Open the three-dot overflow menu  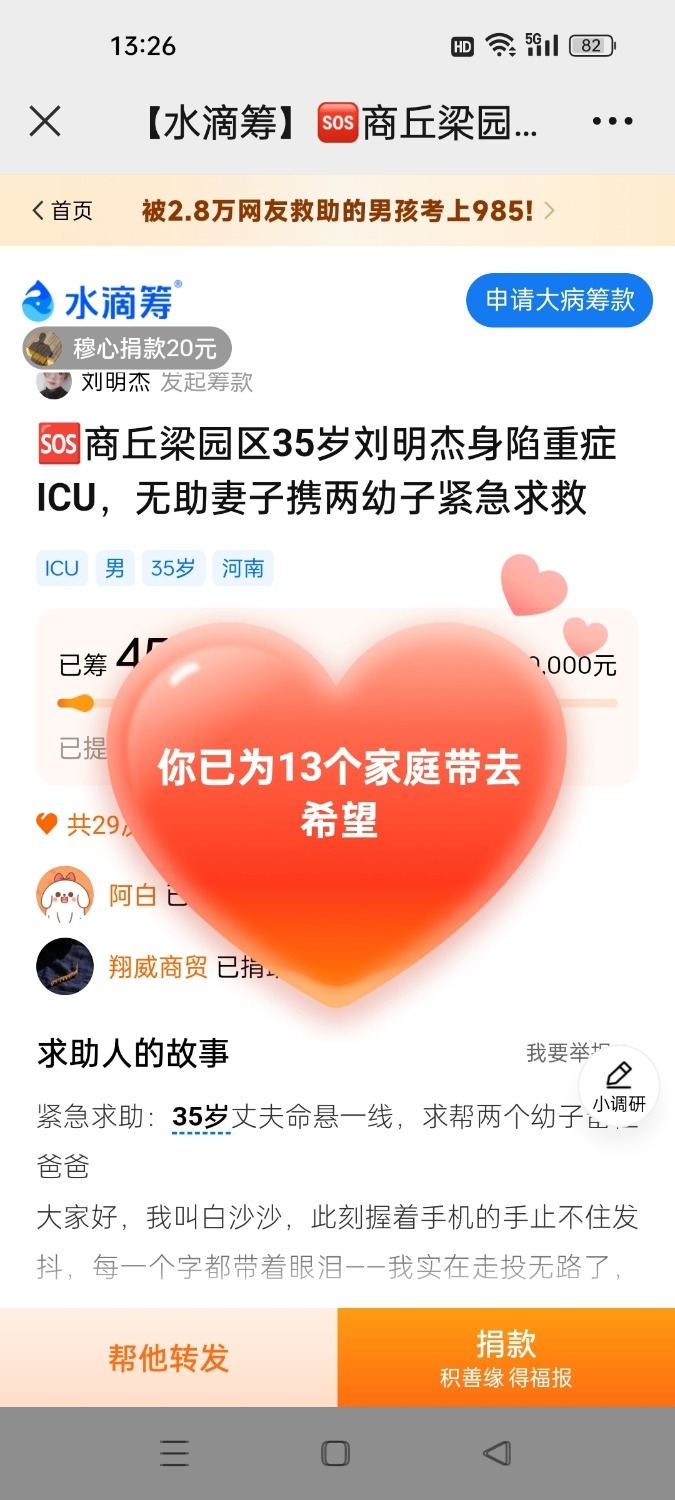[x=612, y=122]
